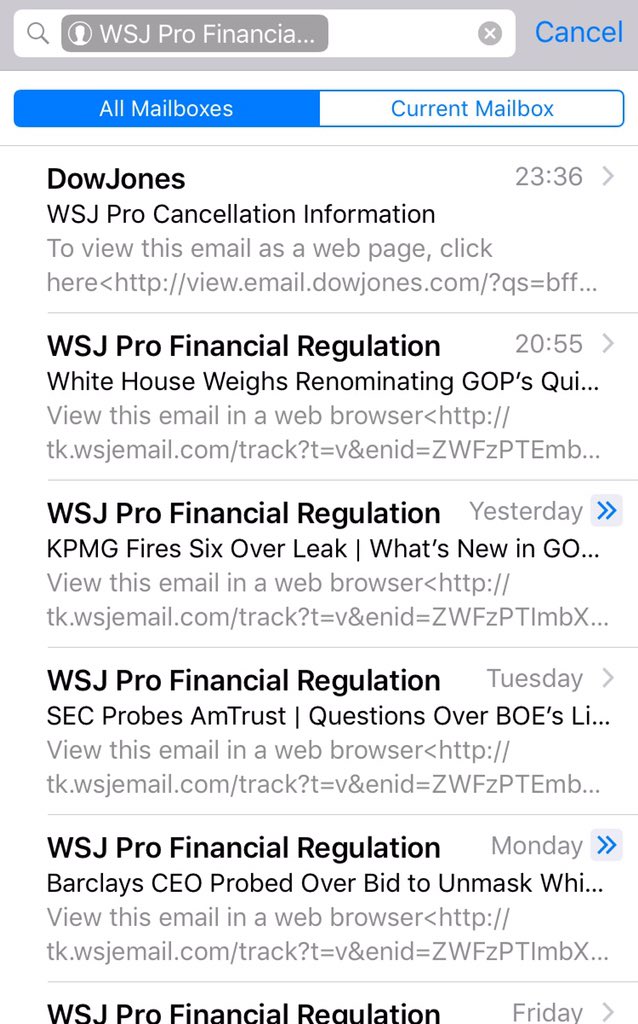Viewport: 638px width, 1024px height.
Task: Switch to Current Mailbox
Action: tap(471, 108)
